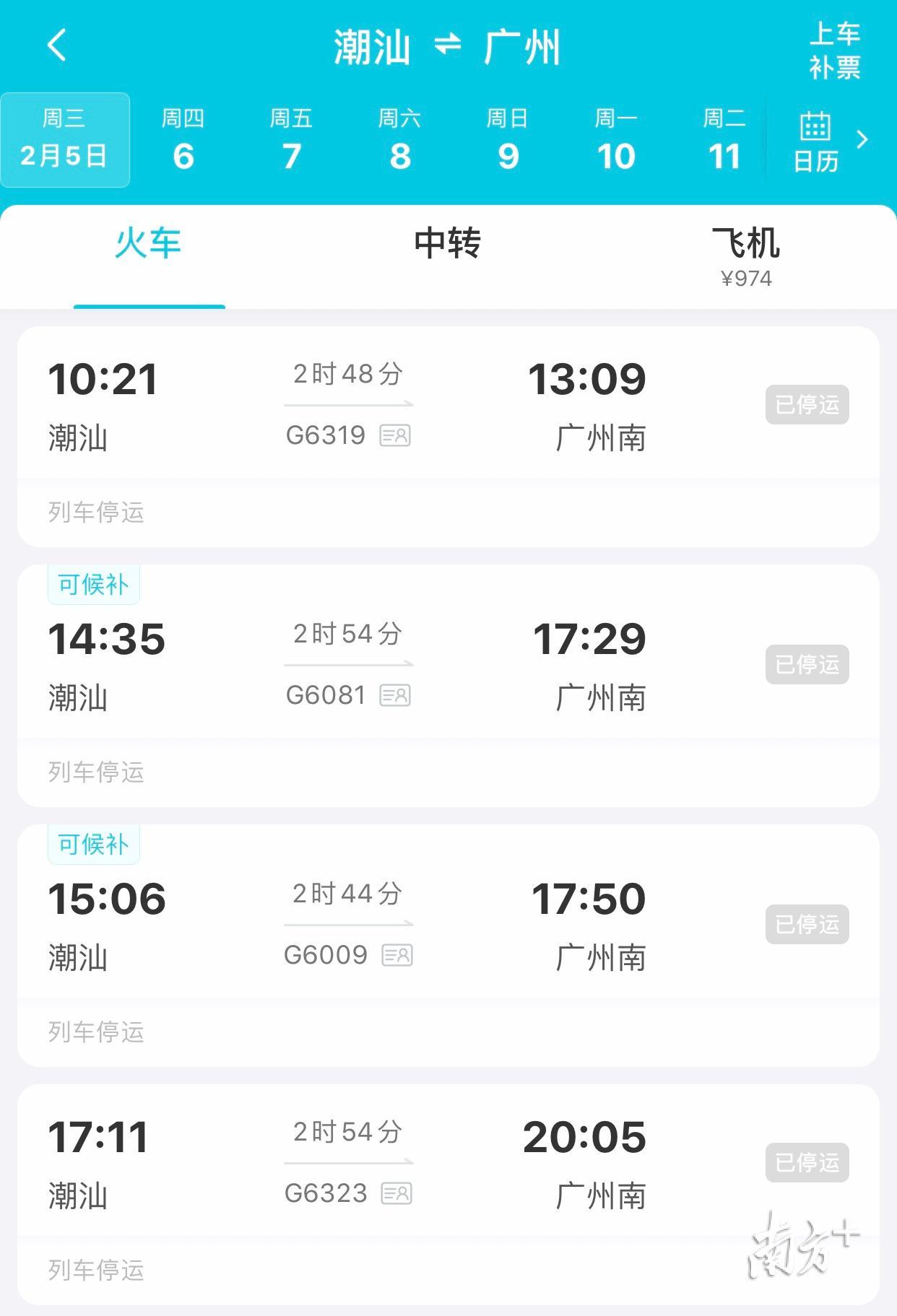Select Monday the 10th date
The width and height of the screenshot is (897, 1316).
[x=616, y=140]
